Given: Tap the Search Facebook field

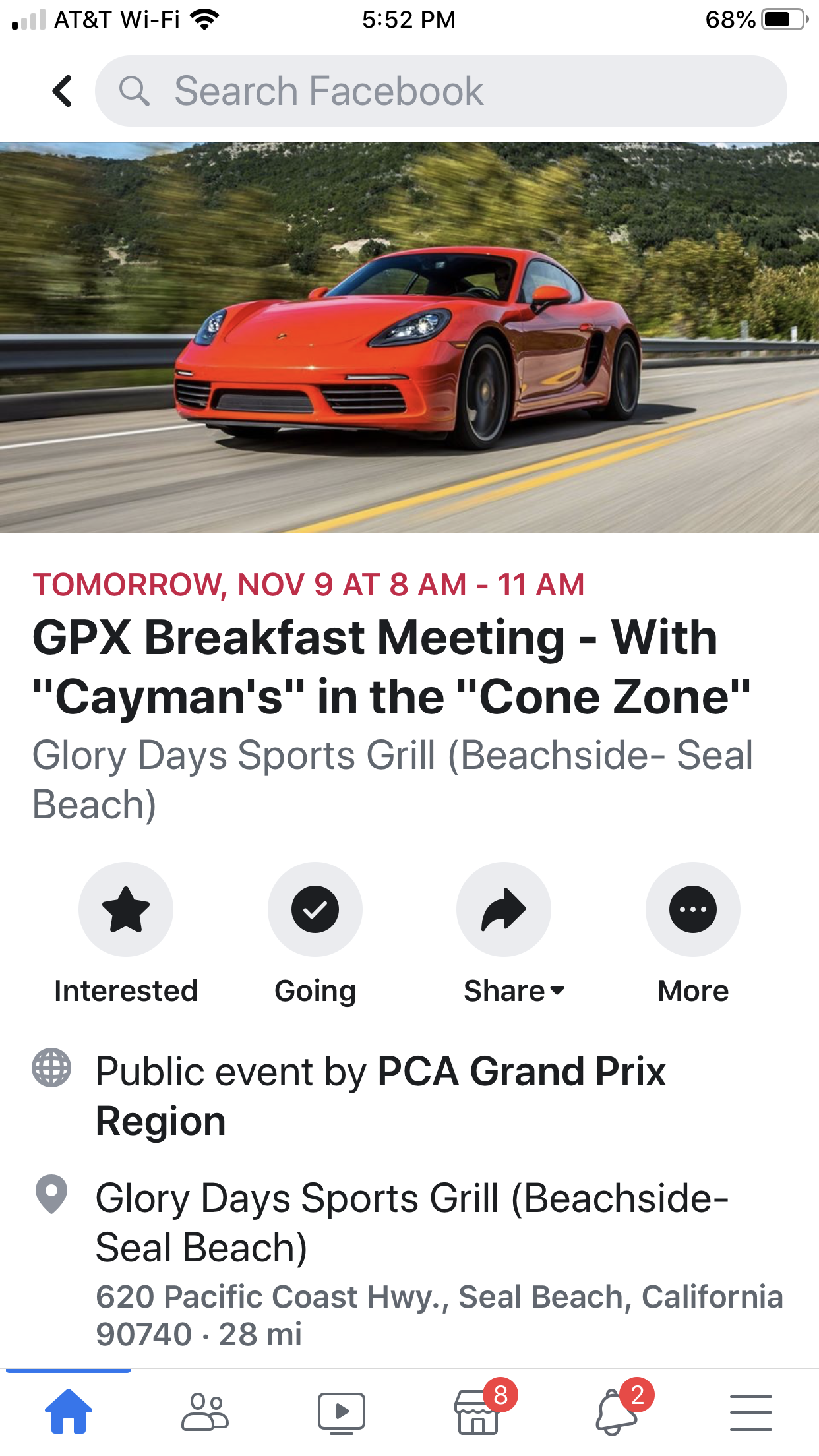Looking at the screenshot, I should [440, 91].
